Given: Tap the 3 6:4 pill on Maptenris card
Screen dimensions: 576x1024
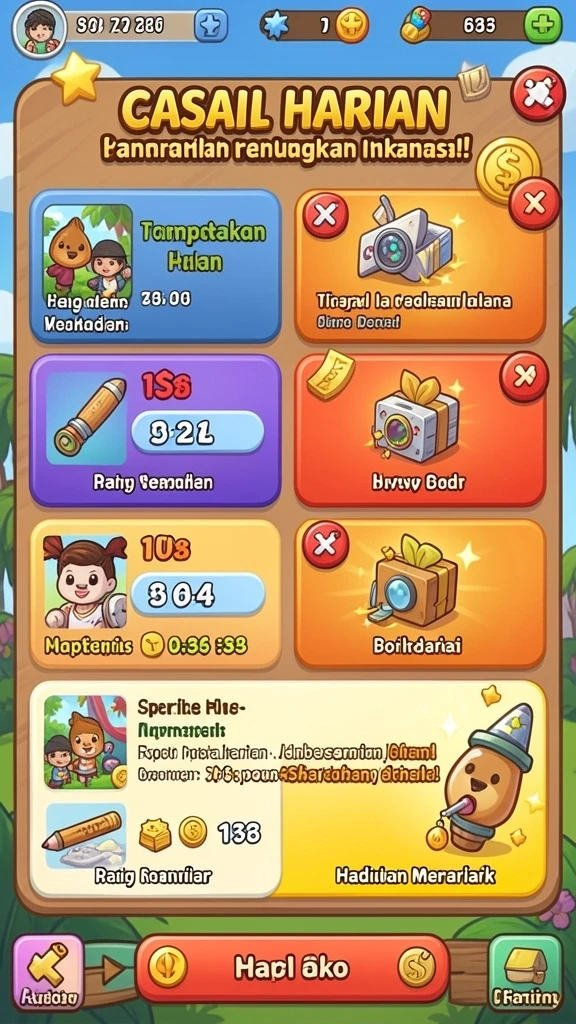Looking at the screenshot, I should tap(198, 595).
